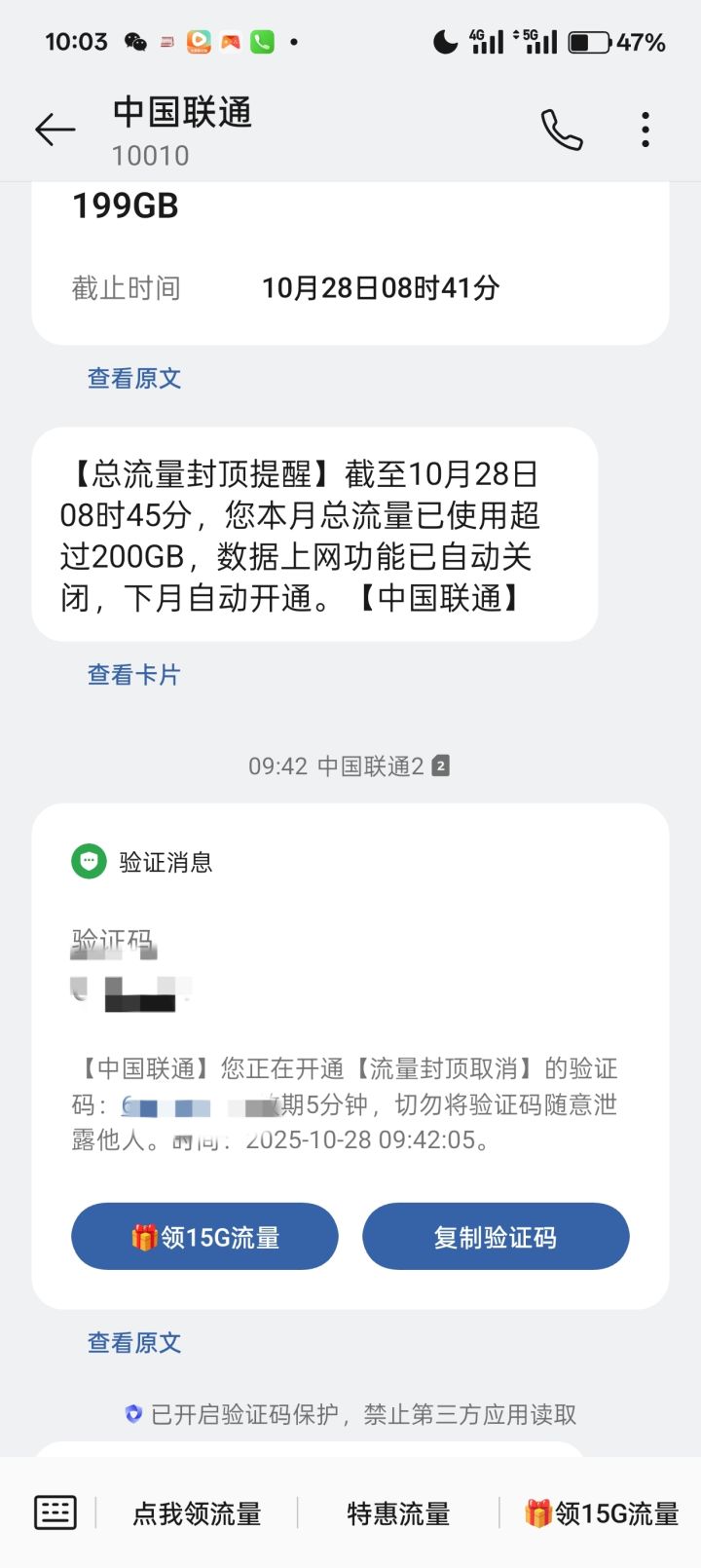This screenshot has height=1568, width=701.
Task: Call 10010 using the phone icon
Action: pyautogui.click(x=562, y=130)
